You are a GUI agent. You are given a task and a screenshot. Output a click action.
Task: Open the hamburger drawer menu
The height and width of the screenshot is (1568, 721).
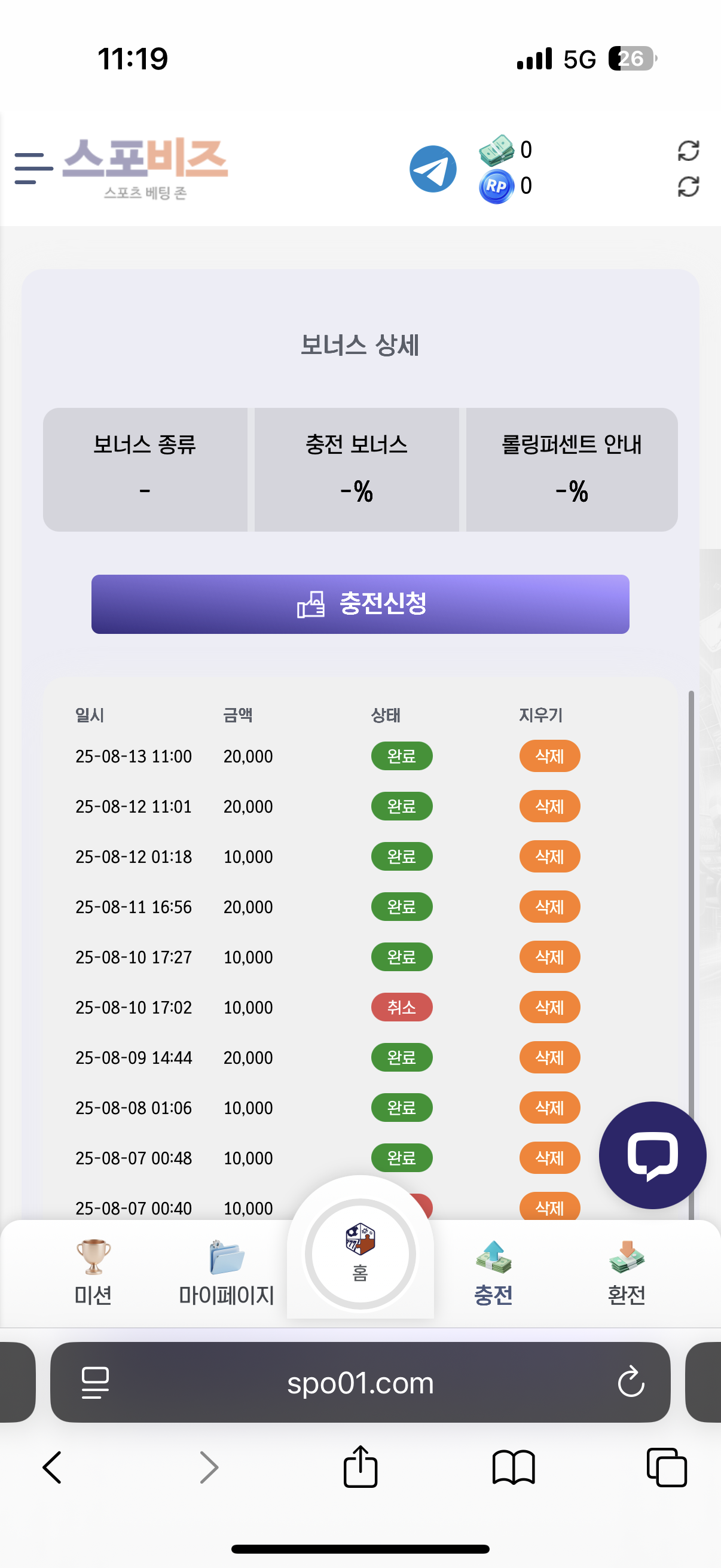point(33,169)
